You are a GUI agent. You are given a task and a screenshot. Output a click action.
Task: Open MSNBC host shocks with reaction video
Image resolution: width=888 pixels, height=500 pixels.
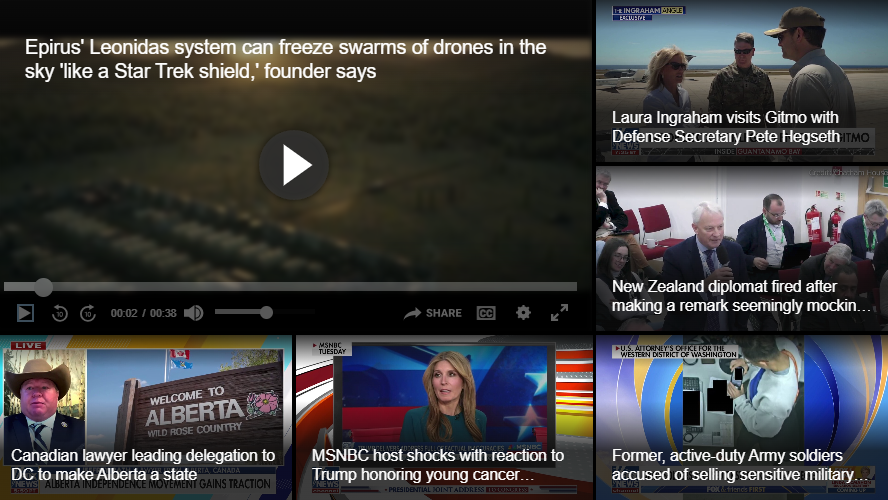[x=443, y=417]
